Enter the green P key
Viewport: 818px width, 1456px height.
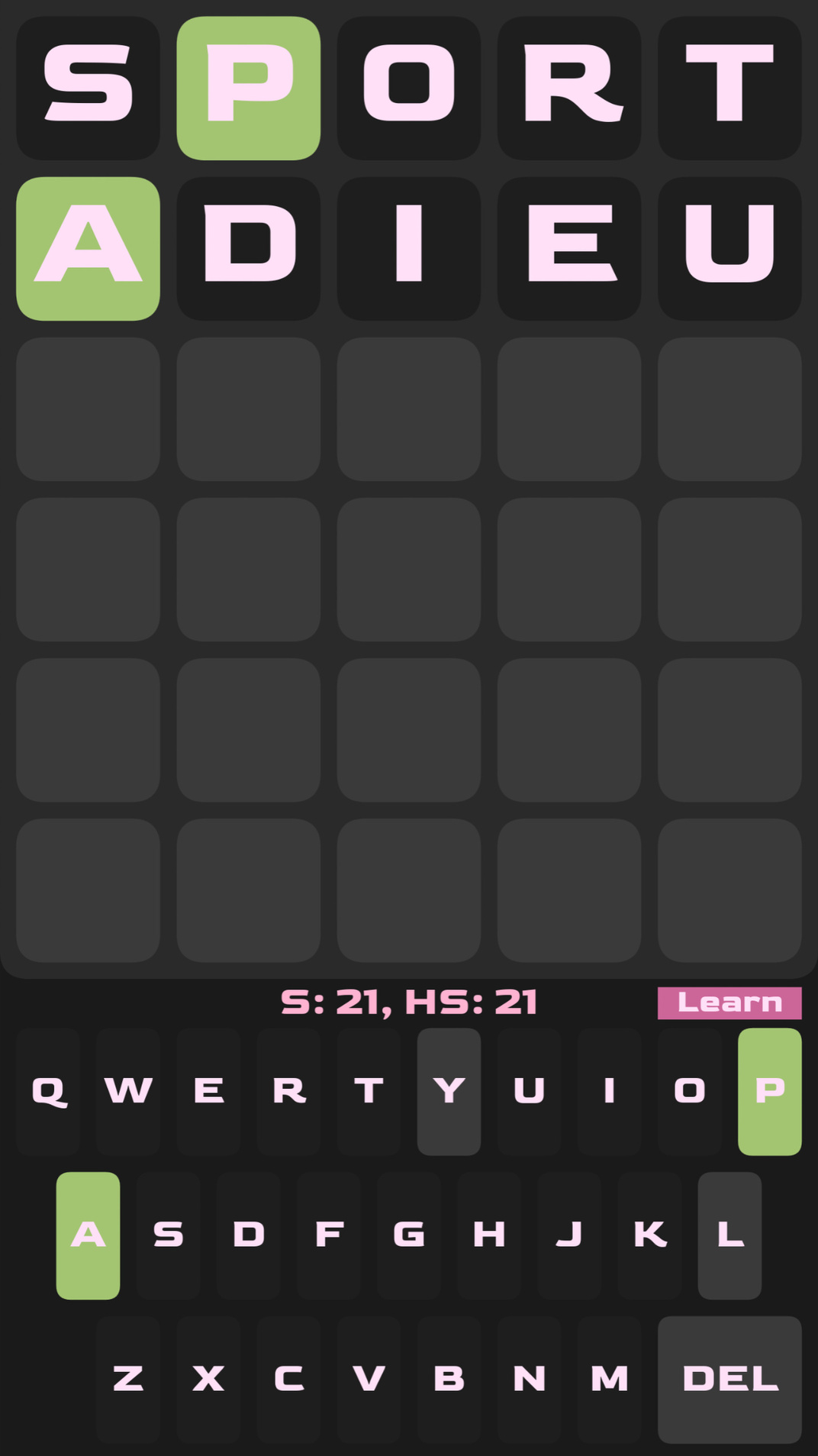(x=769, y=1091)
